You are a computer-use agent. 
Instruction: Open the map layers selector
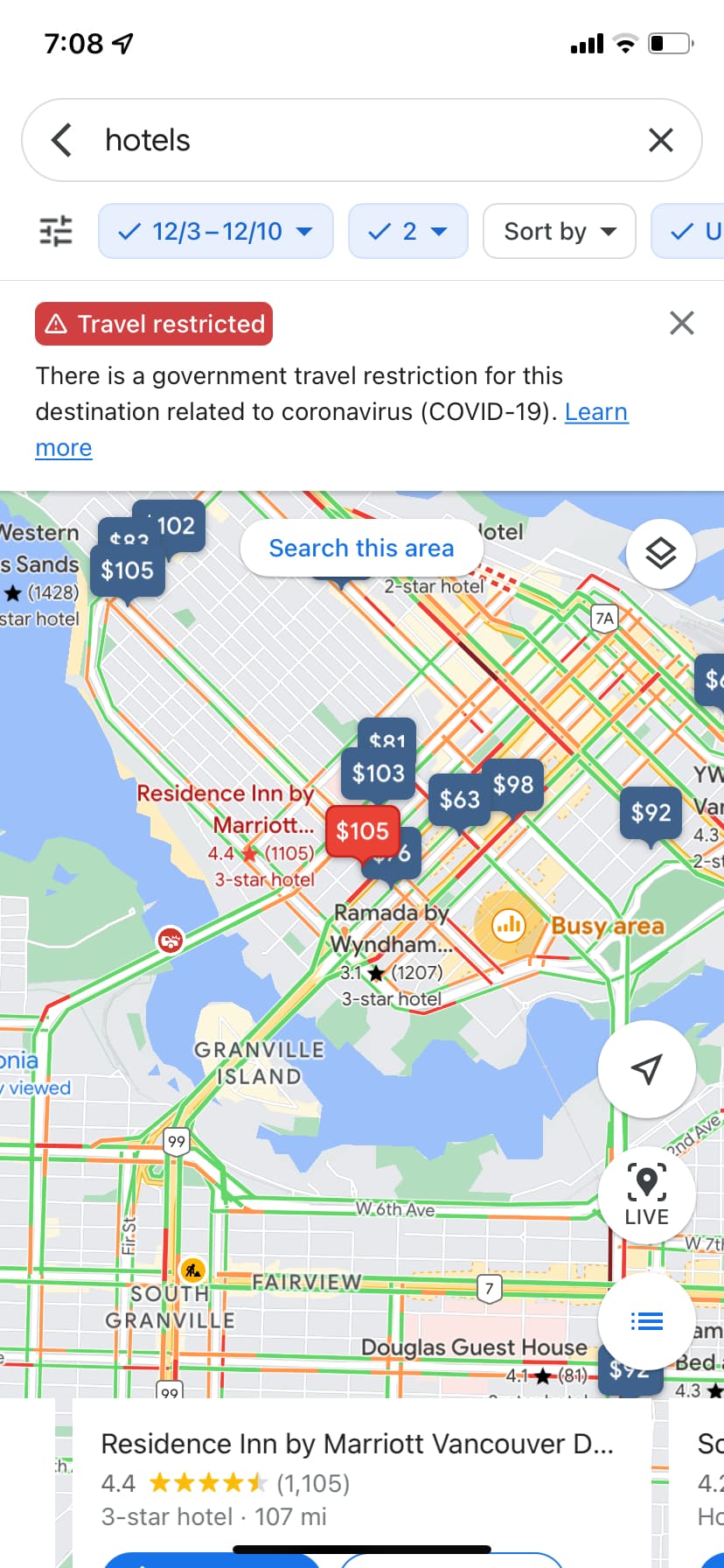click(x=660, y=554)
